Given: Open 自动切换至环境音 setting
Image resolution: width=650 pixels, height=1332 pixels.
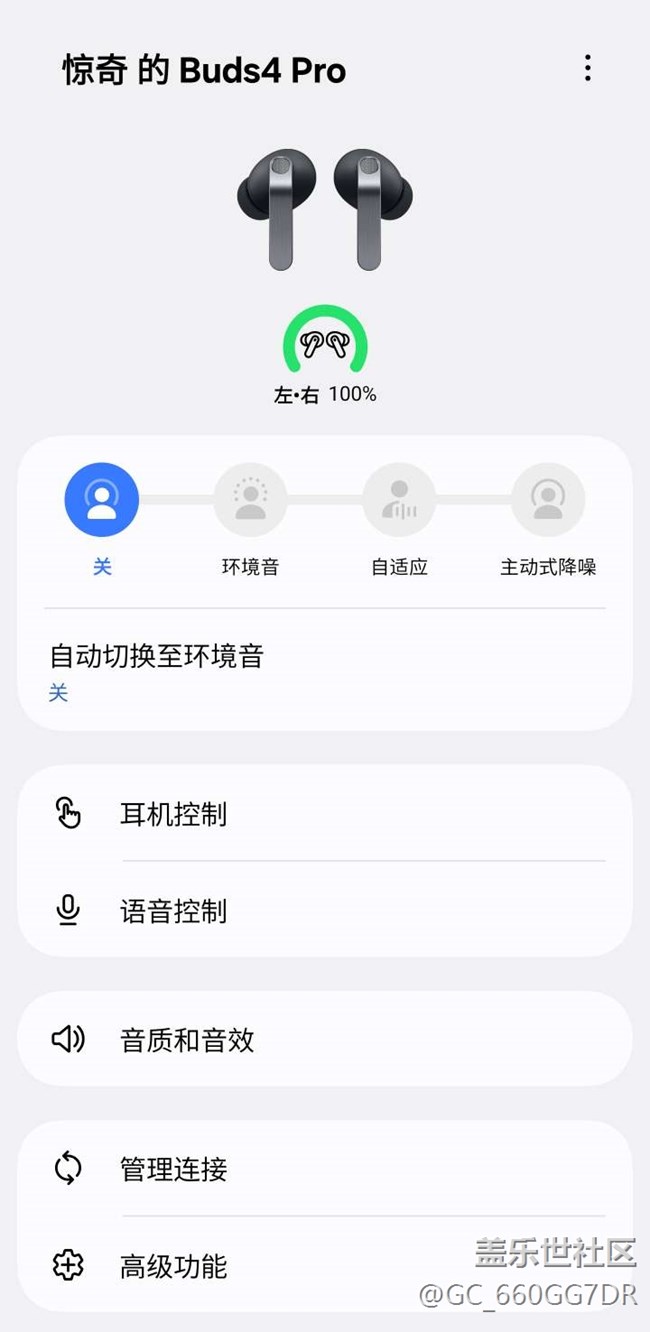Looking at the screenshot, I should point(324,672).
